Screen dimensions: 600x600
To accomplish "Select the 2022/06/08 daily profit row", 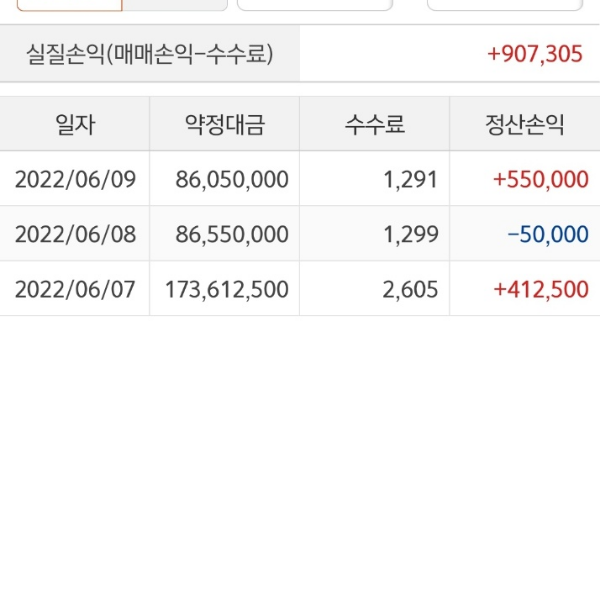I will click(x=300, y=235).
